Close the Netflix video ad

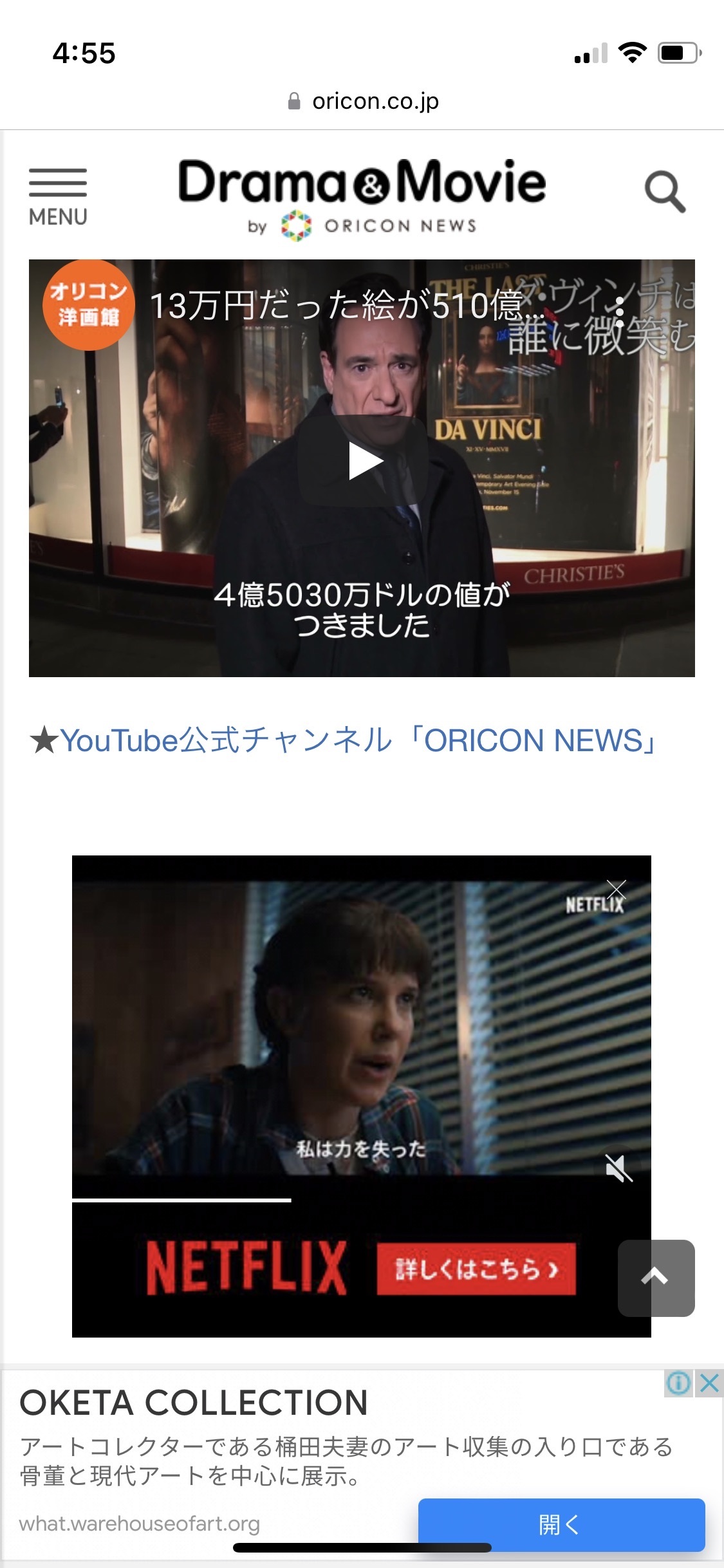(617, 890)
